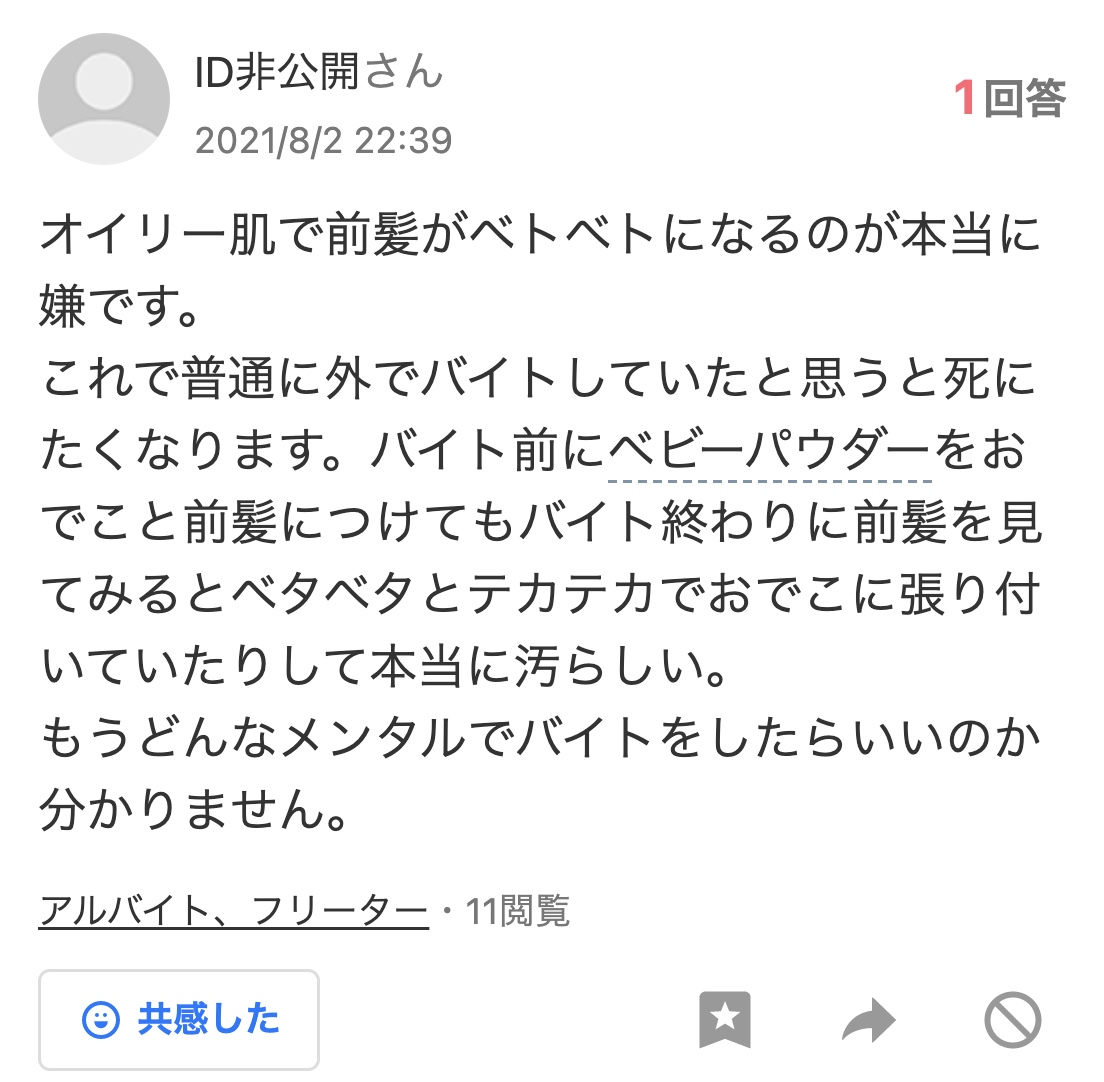Open the アルバイト、フリーター category link
The width and height of the screenshot is (1104, 1082).
[233, 911]
